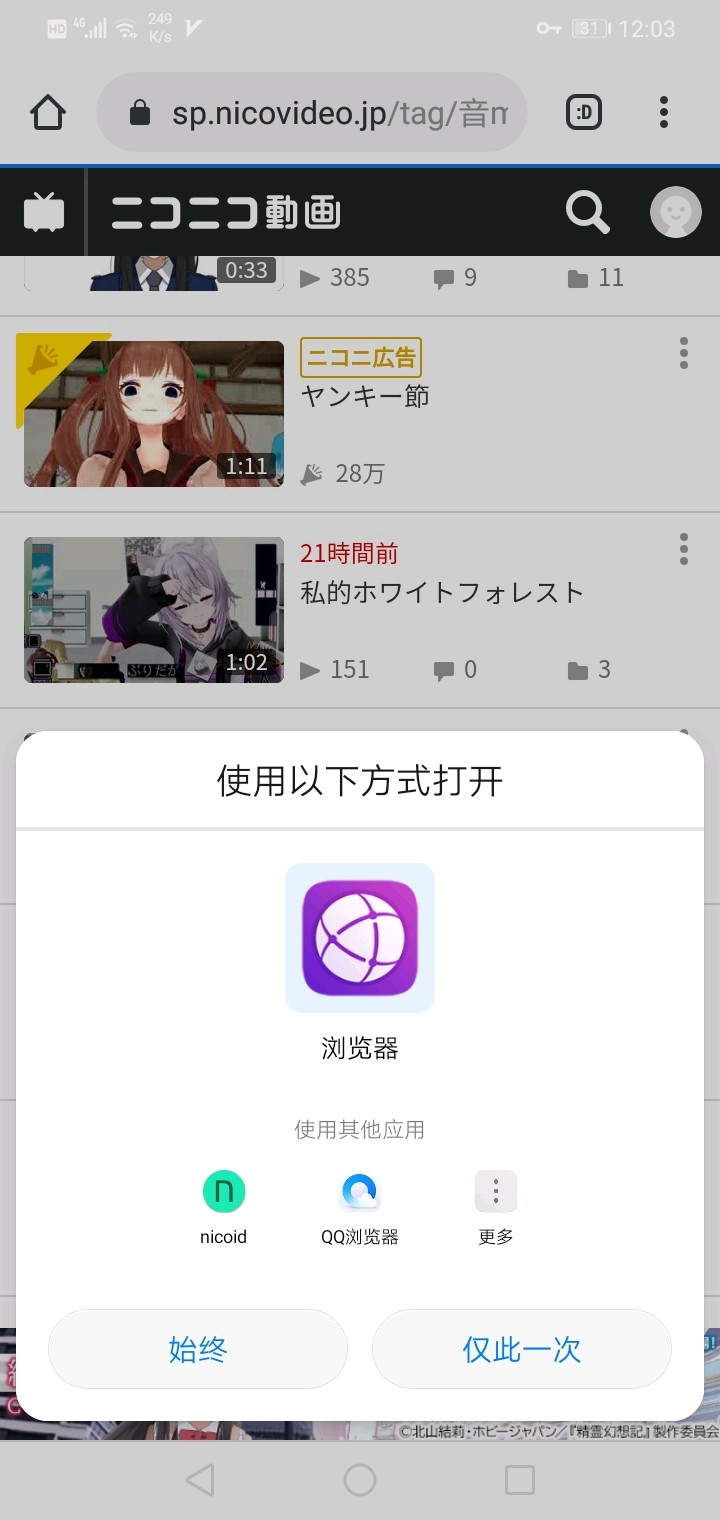Screen dimensions: 720x1520
Task: Open options for ヤンキー節
Action: pyautogui.click(x=684, y=352)
